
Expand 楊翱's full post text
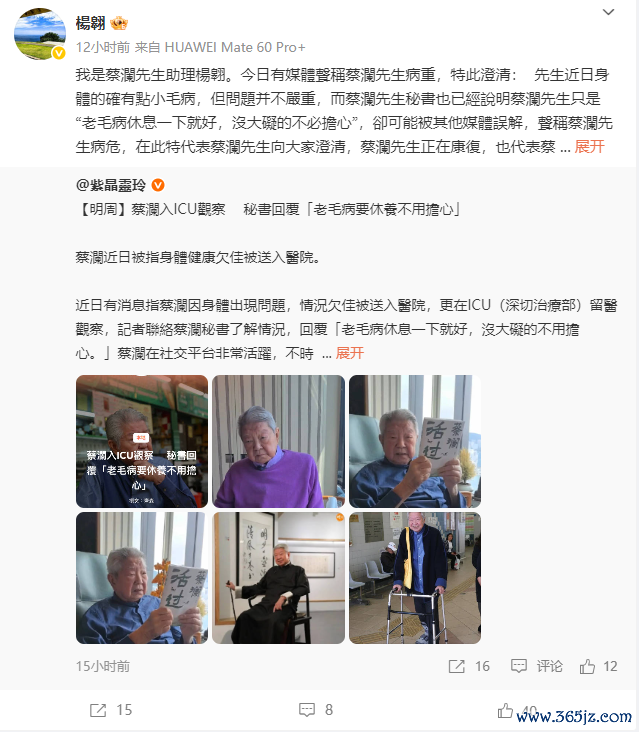pyautogui.click(x=589, y=146)
